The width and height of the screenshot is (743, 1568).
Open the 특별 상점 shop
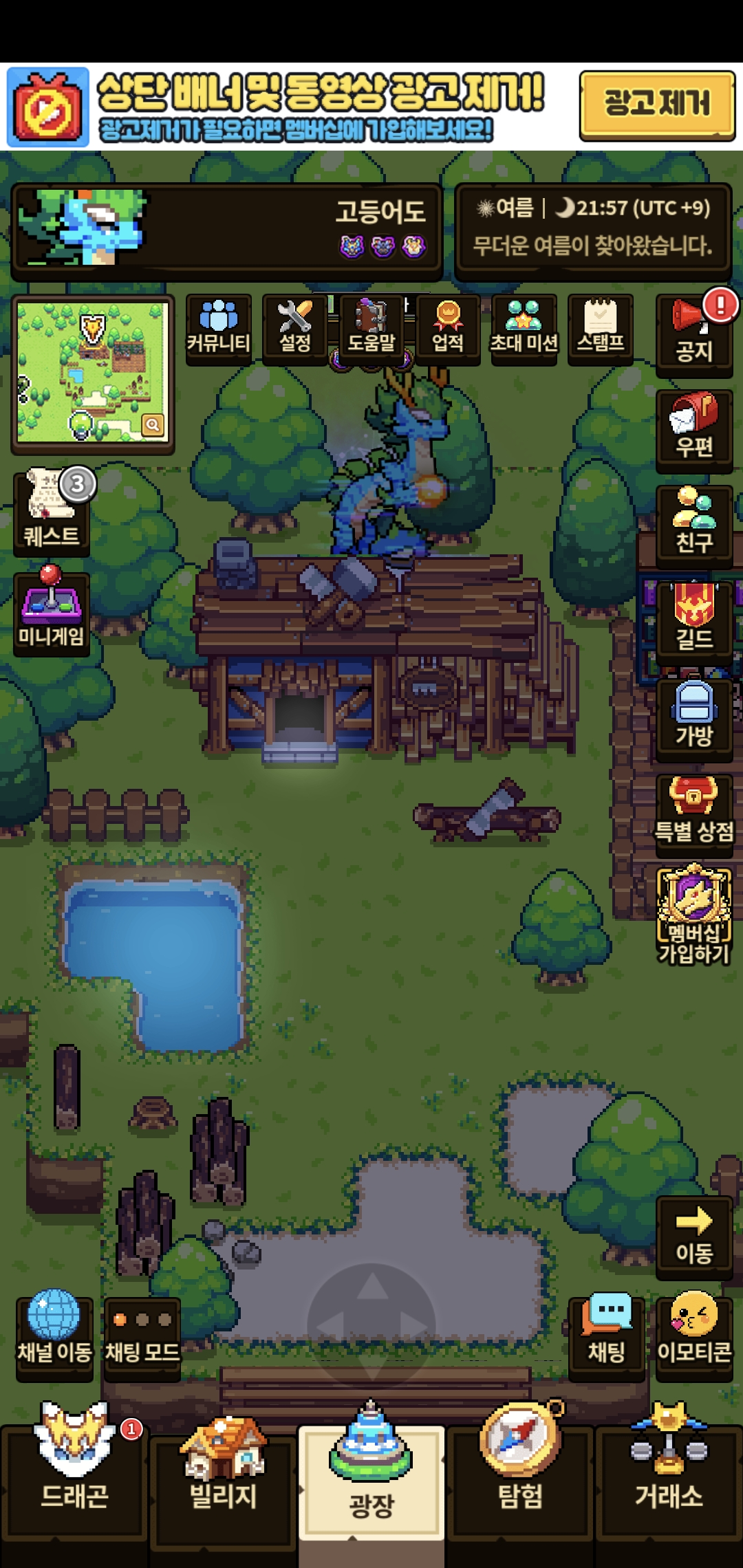693,814
